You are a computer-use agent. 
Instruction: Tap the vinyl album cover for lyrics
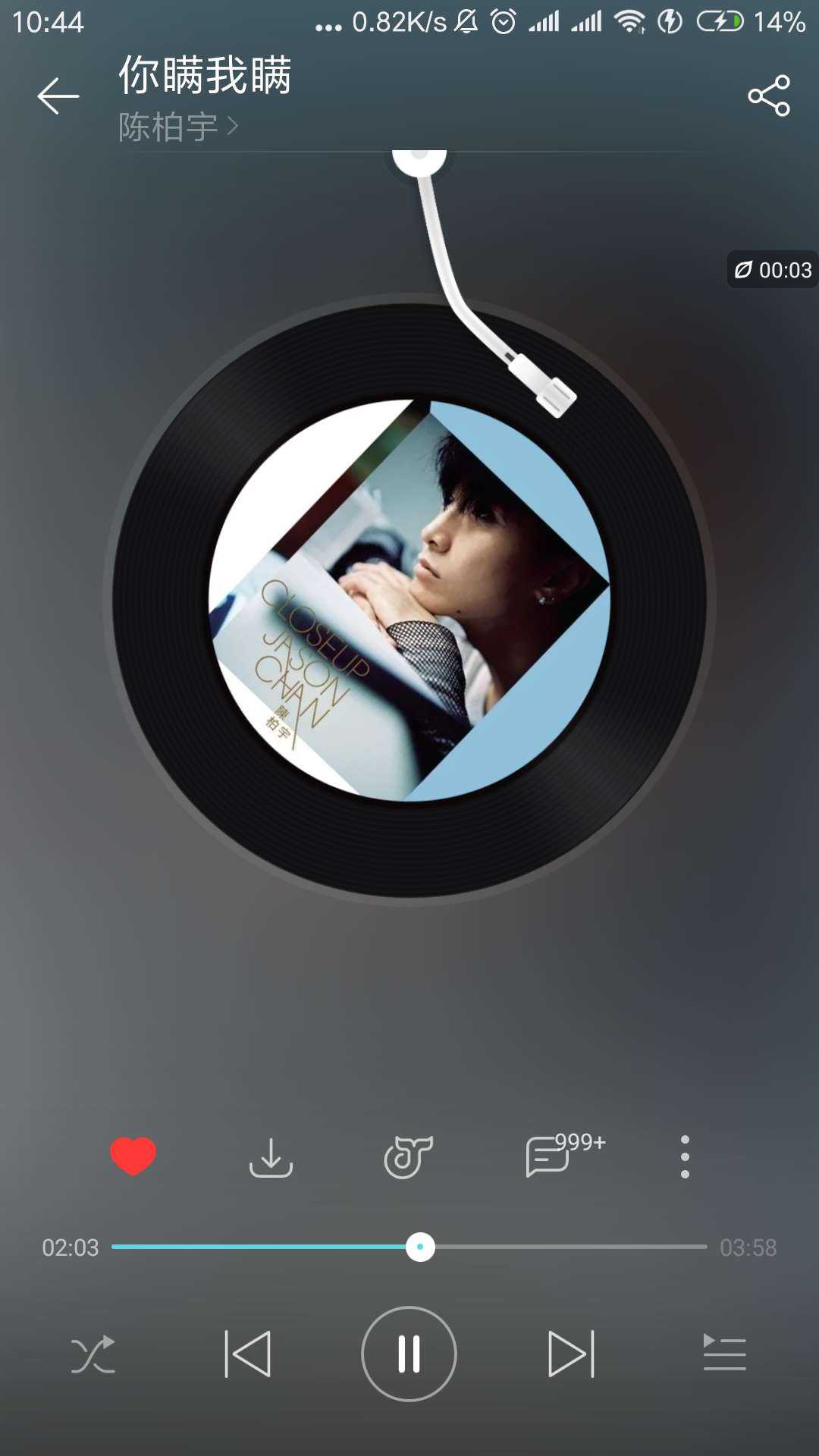[x=409, y=600]
